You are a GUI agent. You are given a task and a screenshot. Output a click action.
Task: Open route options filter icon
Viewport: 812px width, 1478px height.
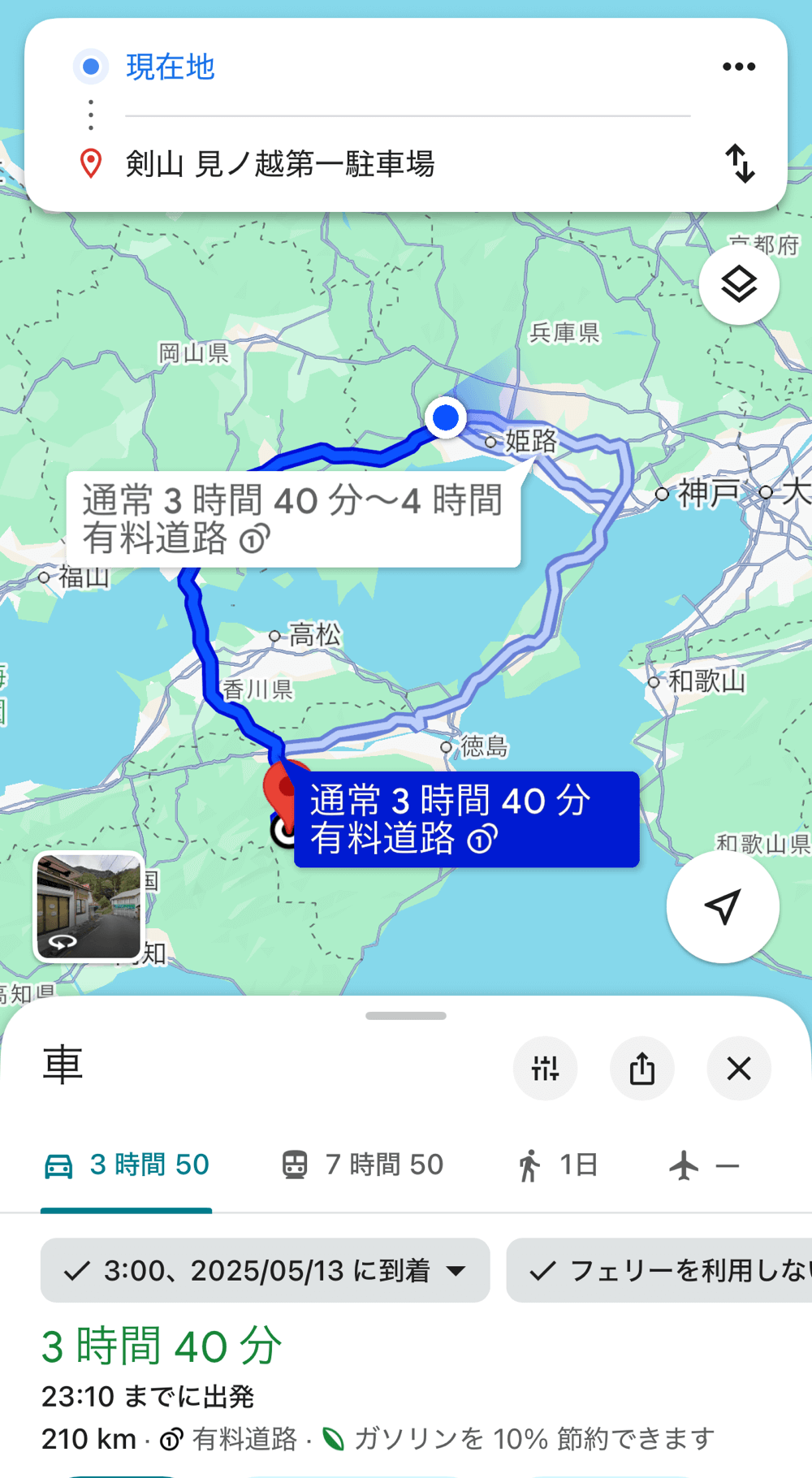545,1069
